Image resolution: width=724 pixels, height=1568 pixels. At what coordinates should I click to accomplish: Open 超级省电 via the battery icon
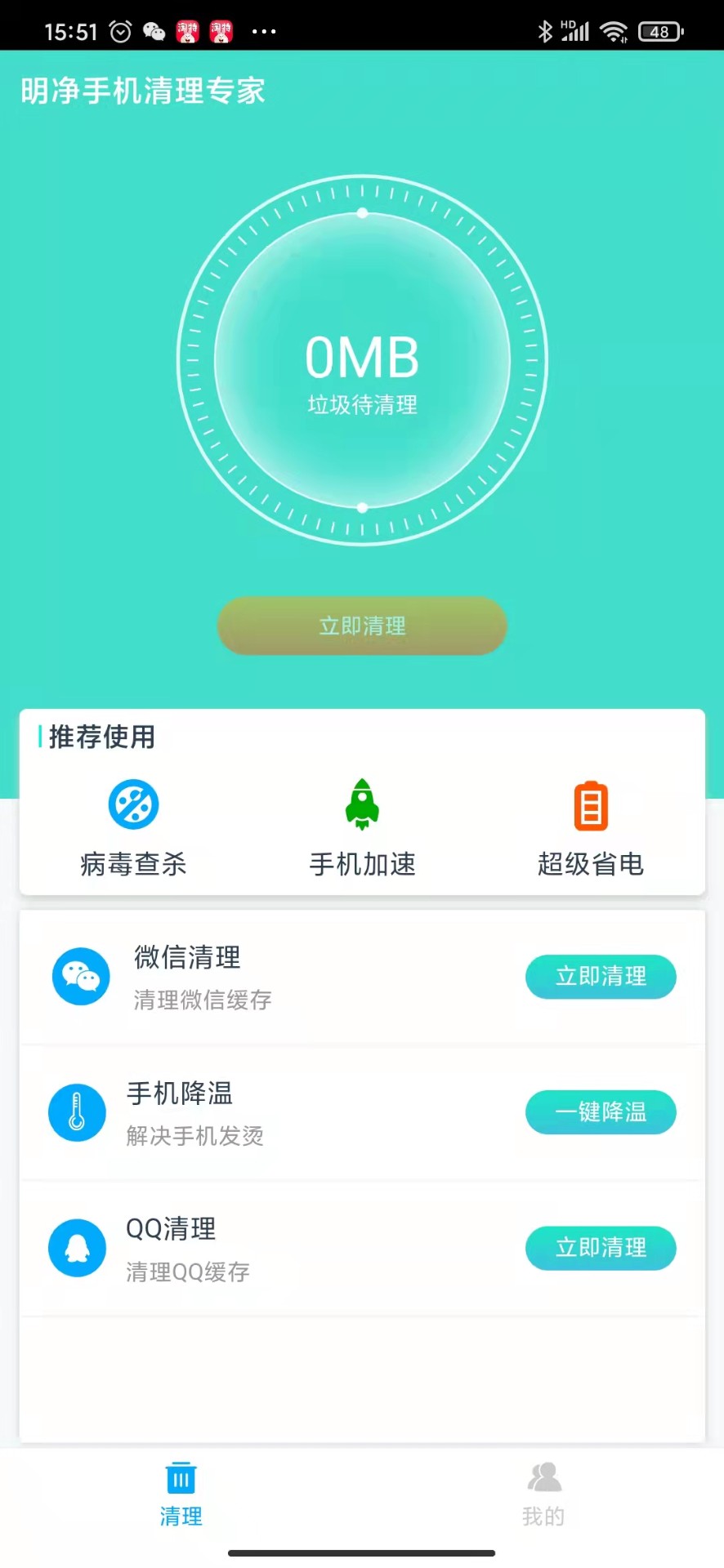[x=590, y=804]
